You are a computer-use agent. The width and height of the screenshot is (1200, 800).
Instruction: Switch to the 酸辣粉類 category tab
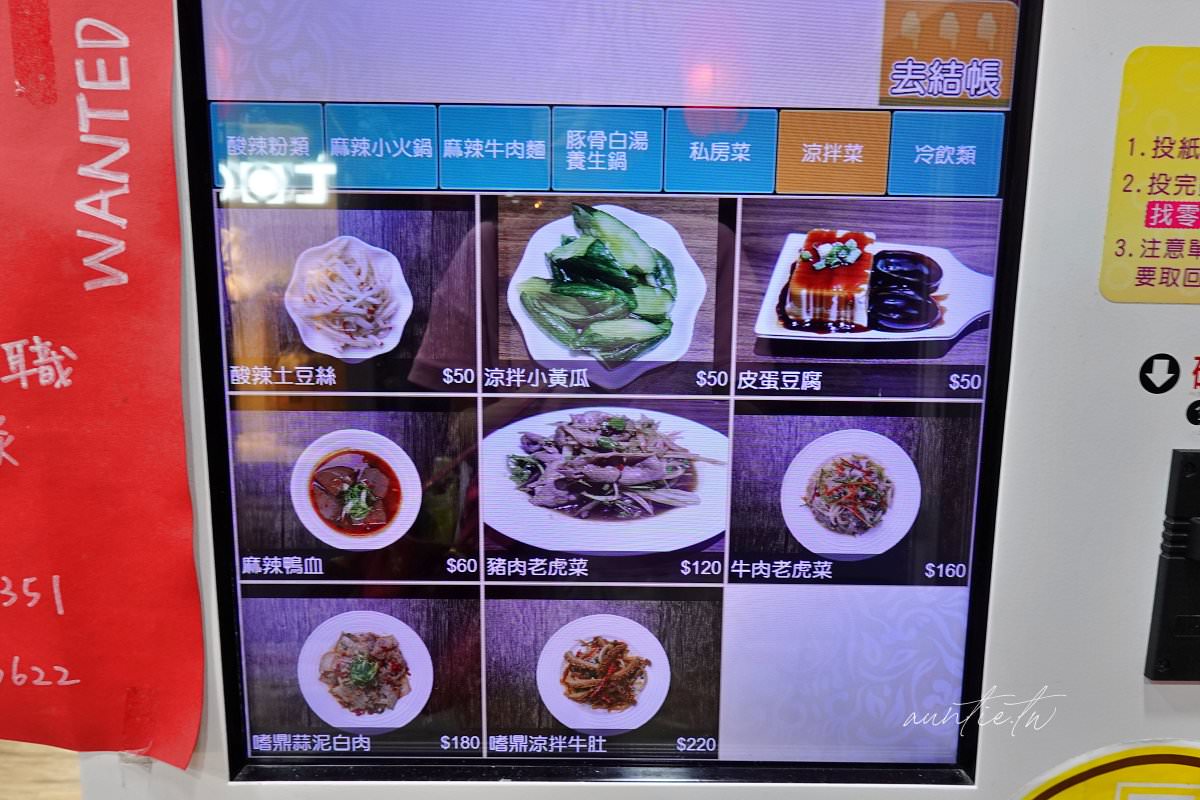pos(267,147)
